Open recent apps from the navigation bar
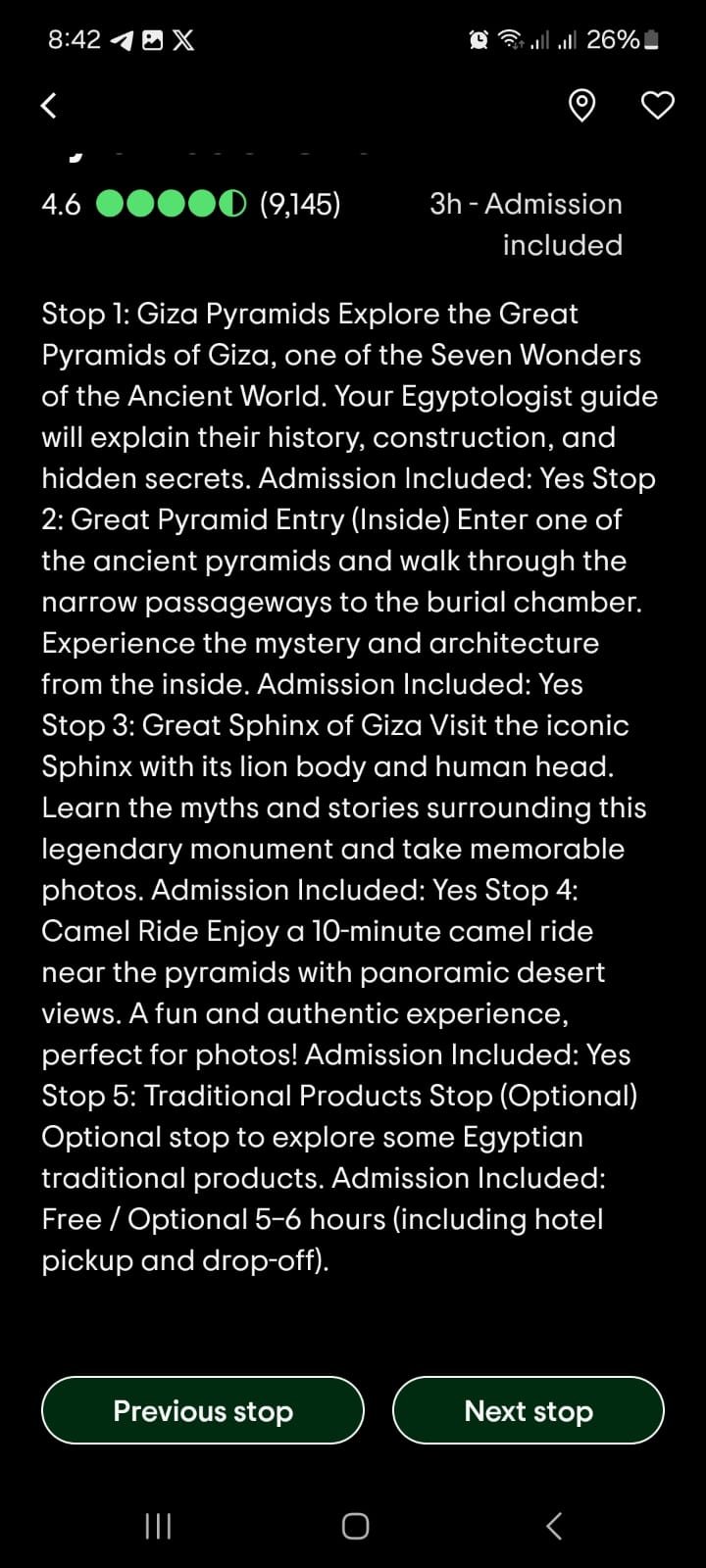The height and width of the screenshot is (1568, 706). (158, 1526)
